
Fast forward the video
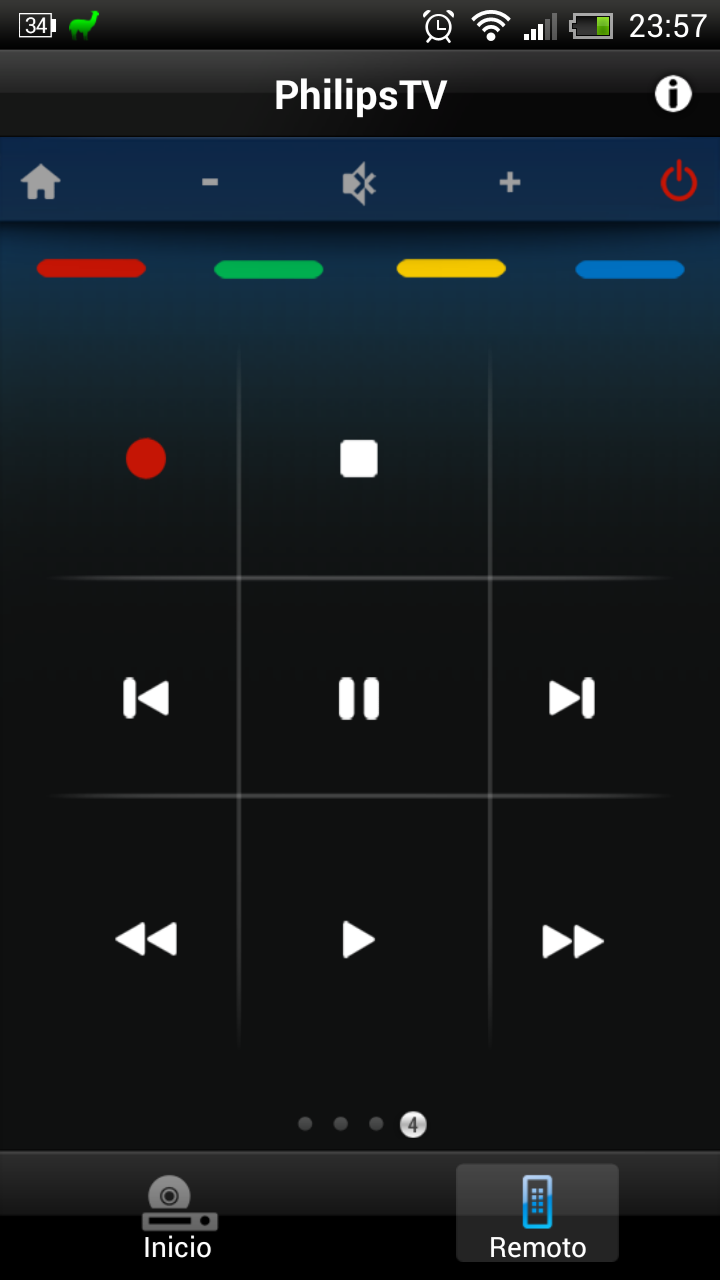pyautogui.click(x=573, y=941)
